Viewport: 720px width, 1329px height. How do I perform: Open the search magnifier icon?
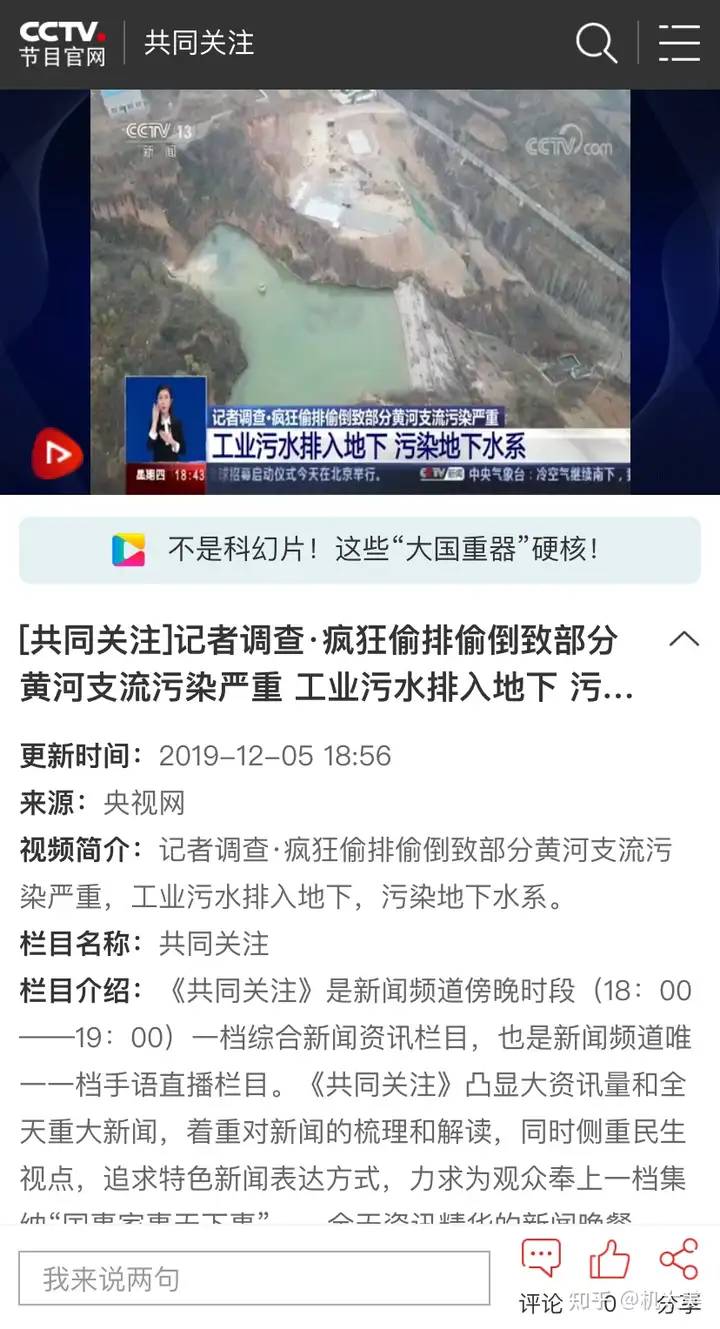(597, 43)
